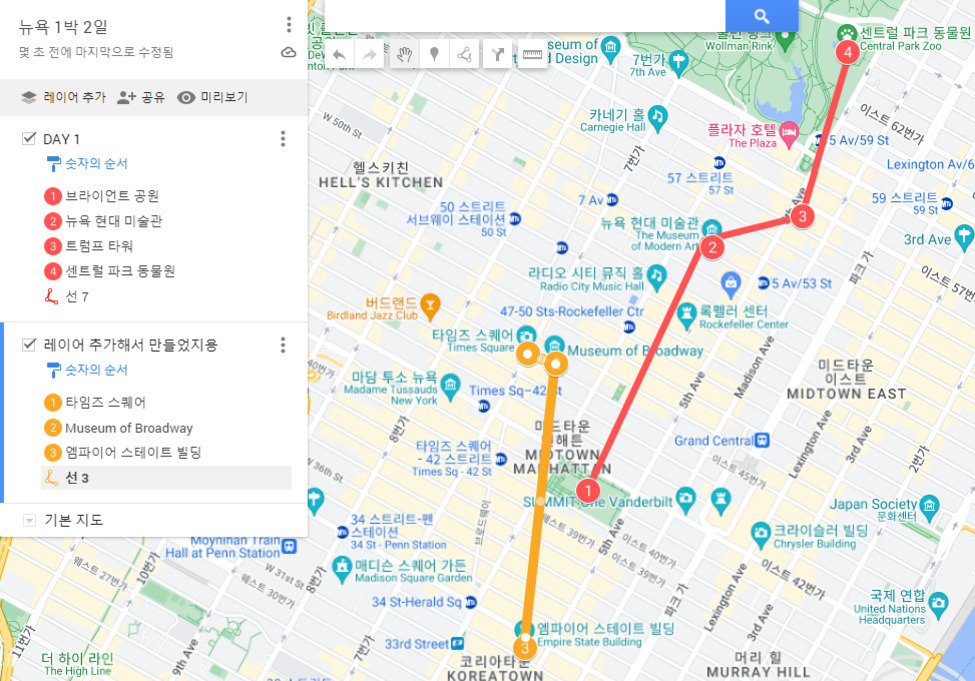Open the map title overflow menu

(289, 25)
